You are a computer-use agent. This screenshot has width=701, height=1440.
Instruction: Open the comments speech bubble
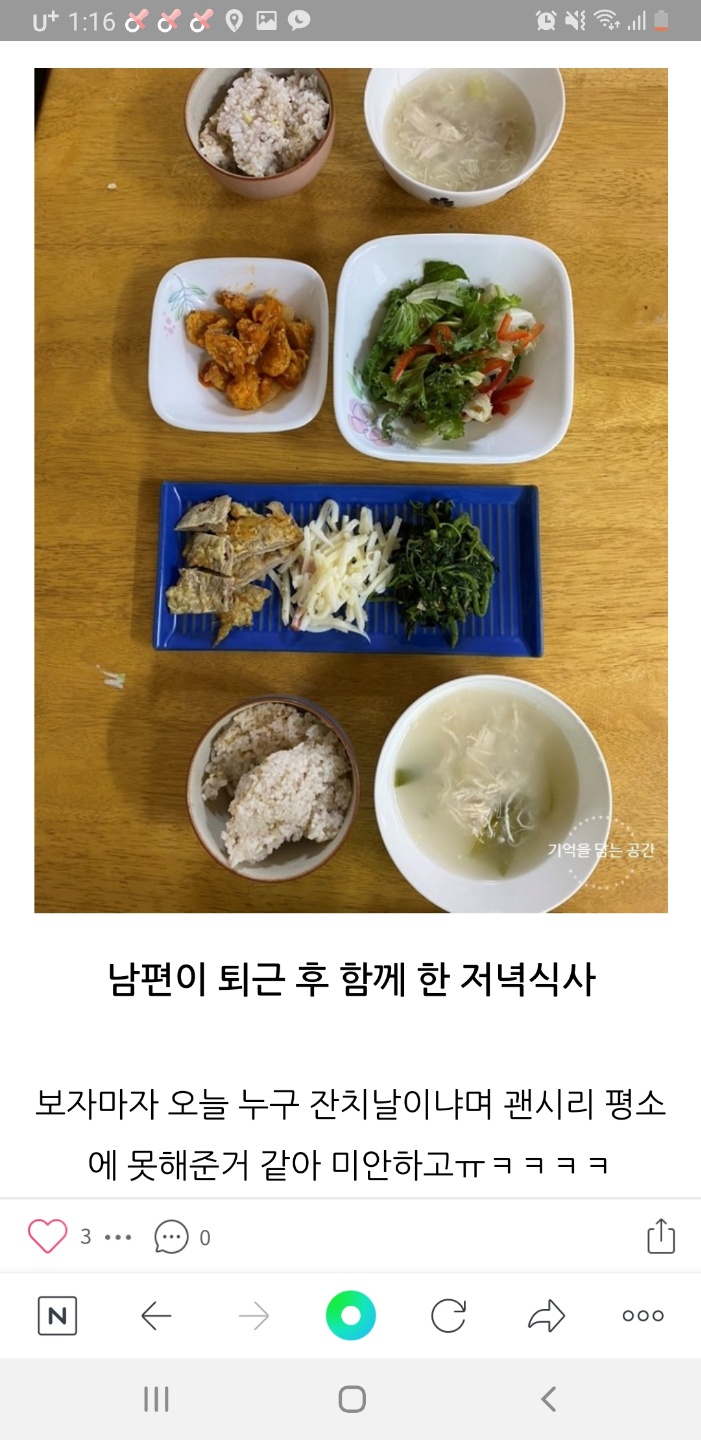(171, 1237)
